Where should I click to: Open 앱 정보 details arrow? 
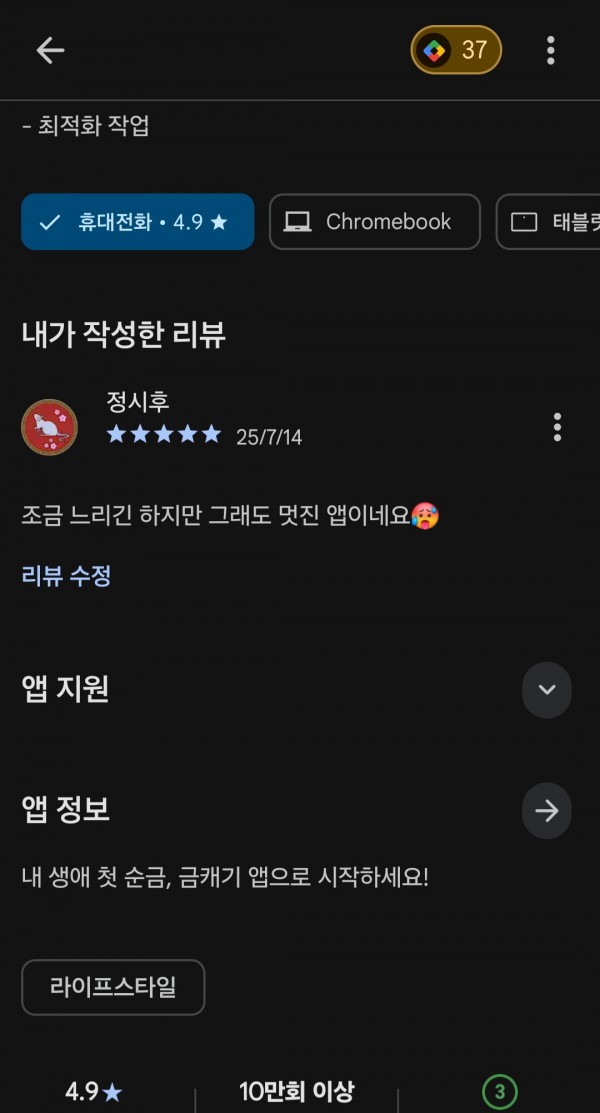coord(547,811)
